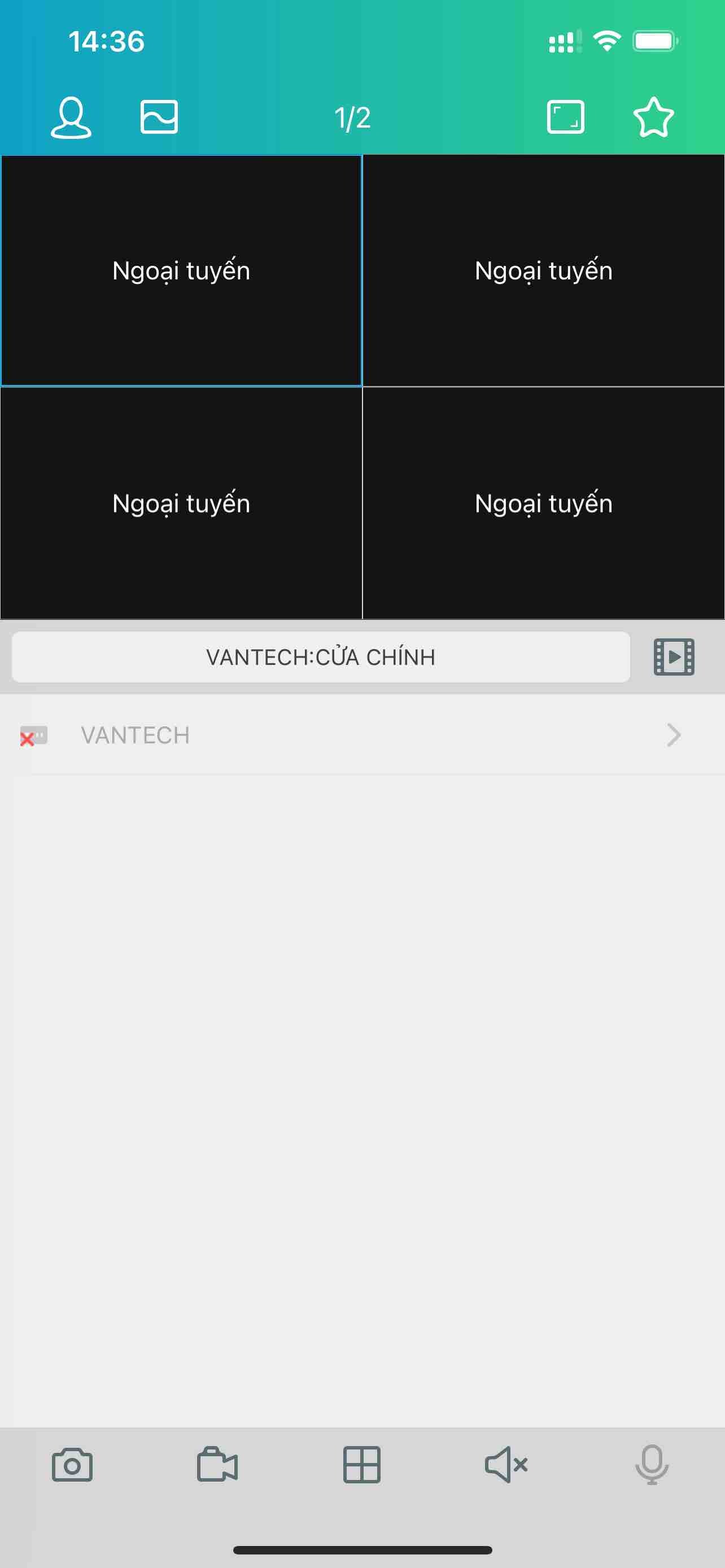Open video playback recordings
Viewport: 725px width, 1568px height.
point(674,657)
